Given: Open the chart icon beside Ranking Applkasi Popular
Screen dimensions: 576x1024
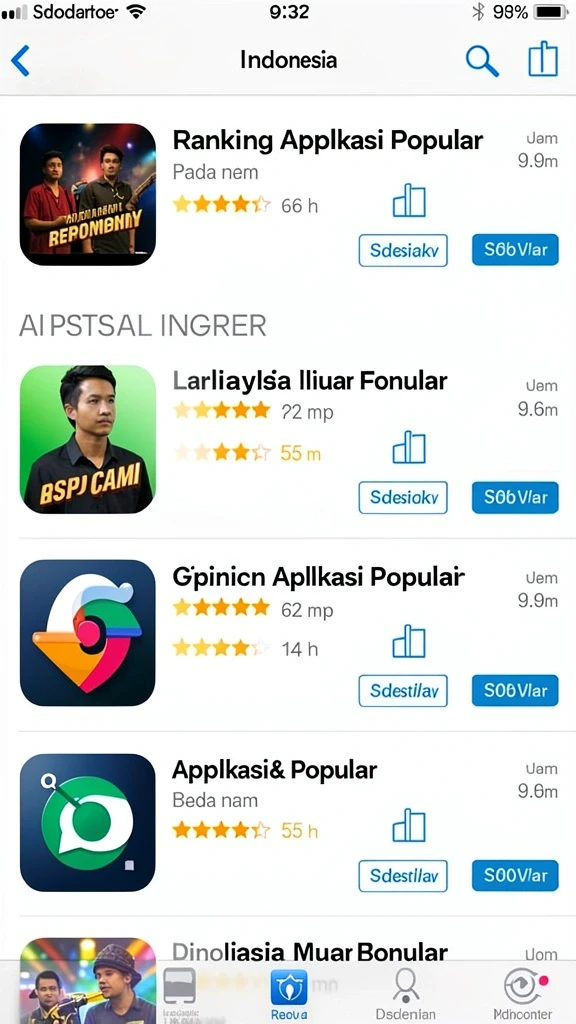Looking at the screenshot, I should click(x=409, y=200).
